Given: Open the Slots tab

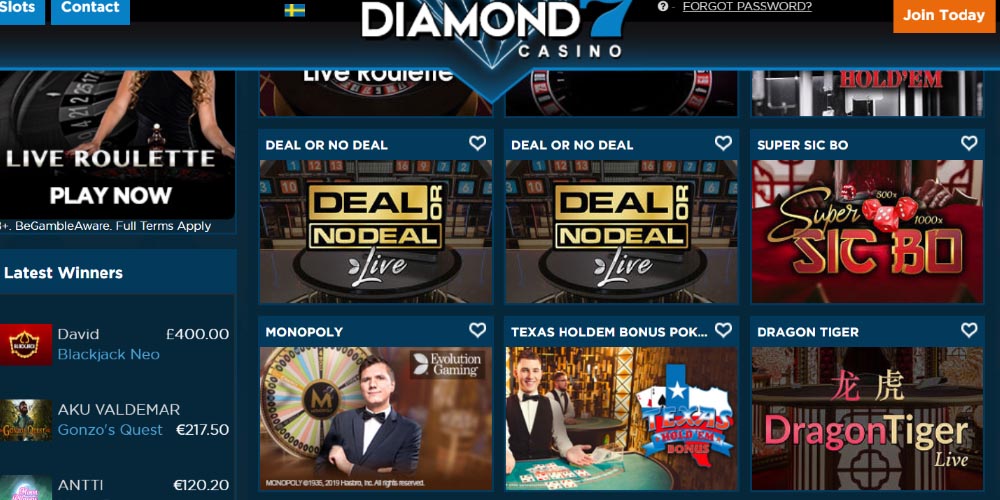Looking at the screenshot, I should pos(19,8).
